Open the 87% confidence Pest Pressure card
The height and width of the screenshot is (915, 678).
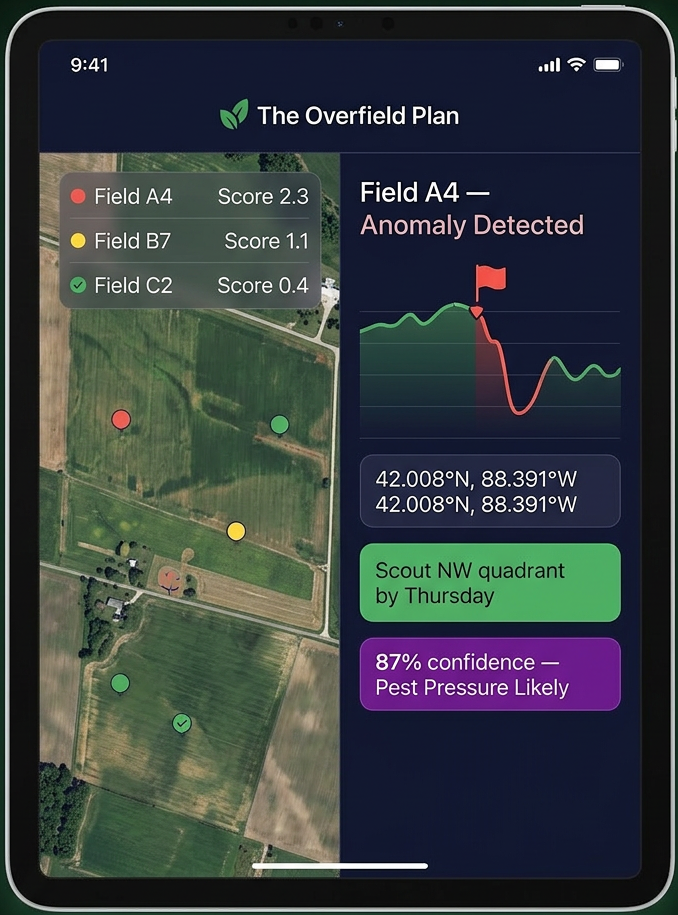point(490,674)
